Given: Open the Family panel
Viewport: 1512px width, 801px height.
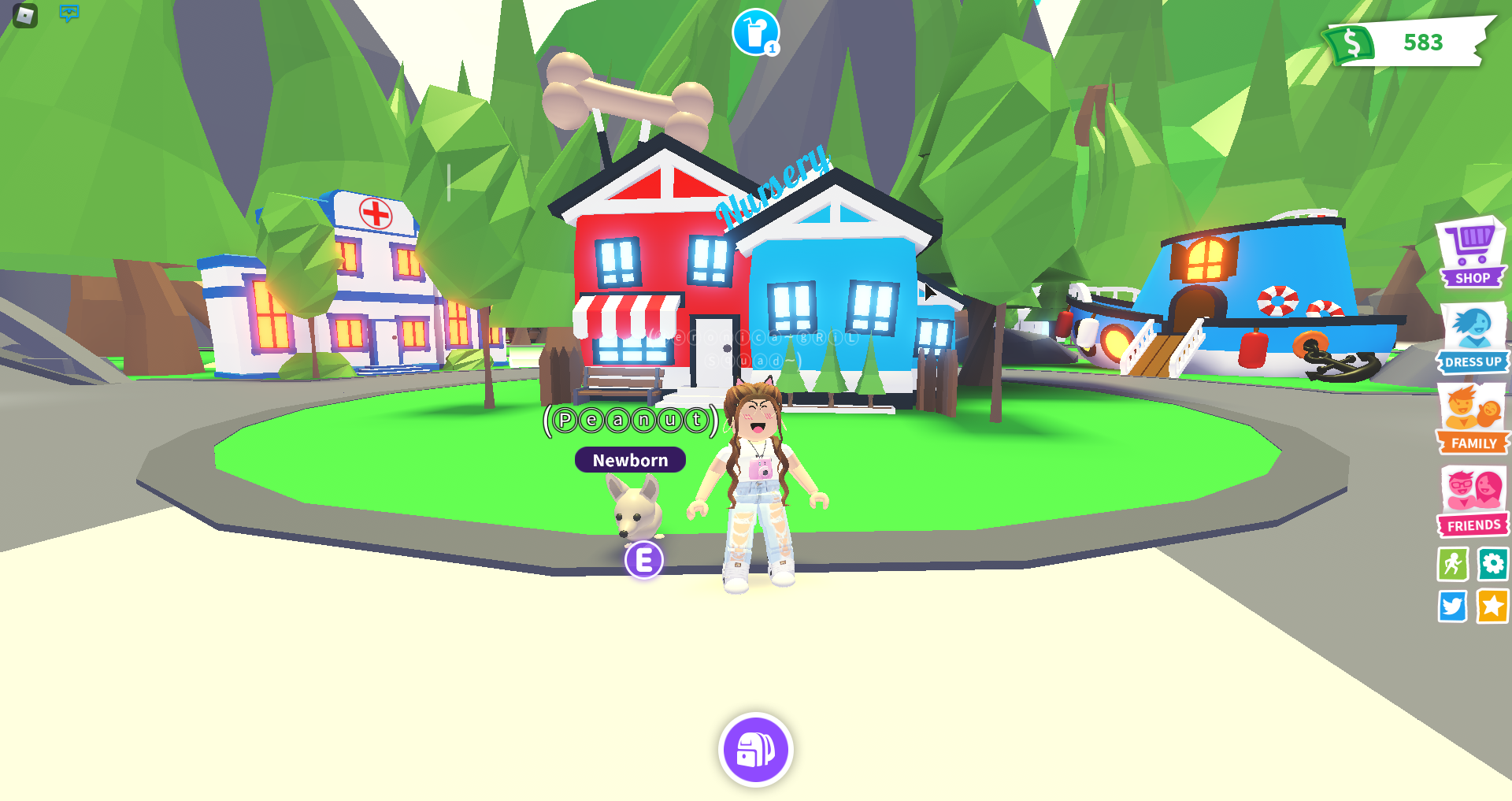Looking at the screenshot, I should click(1473, 420).
